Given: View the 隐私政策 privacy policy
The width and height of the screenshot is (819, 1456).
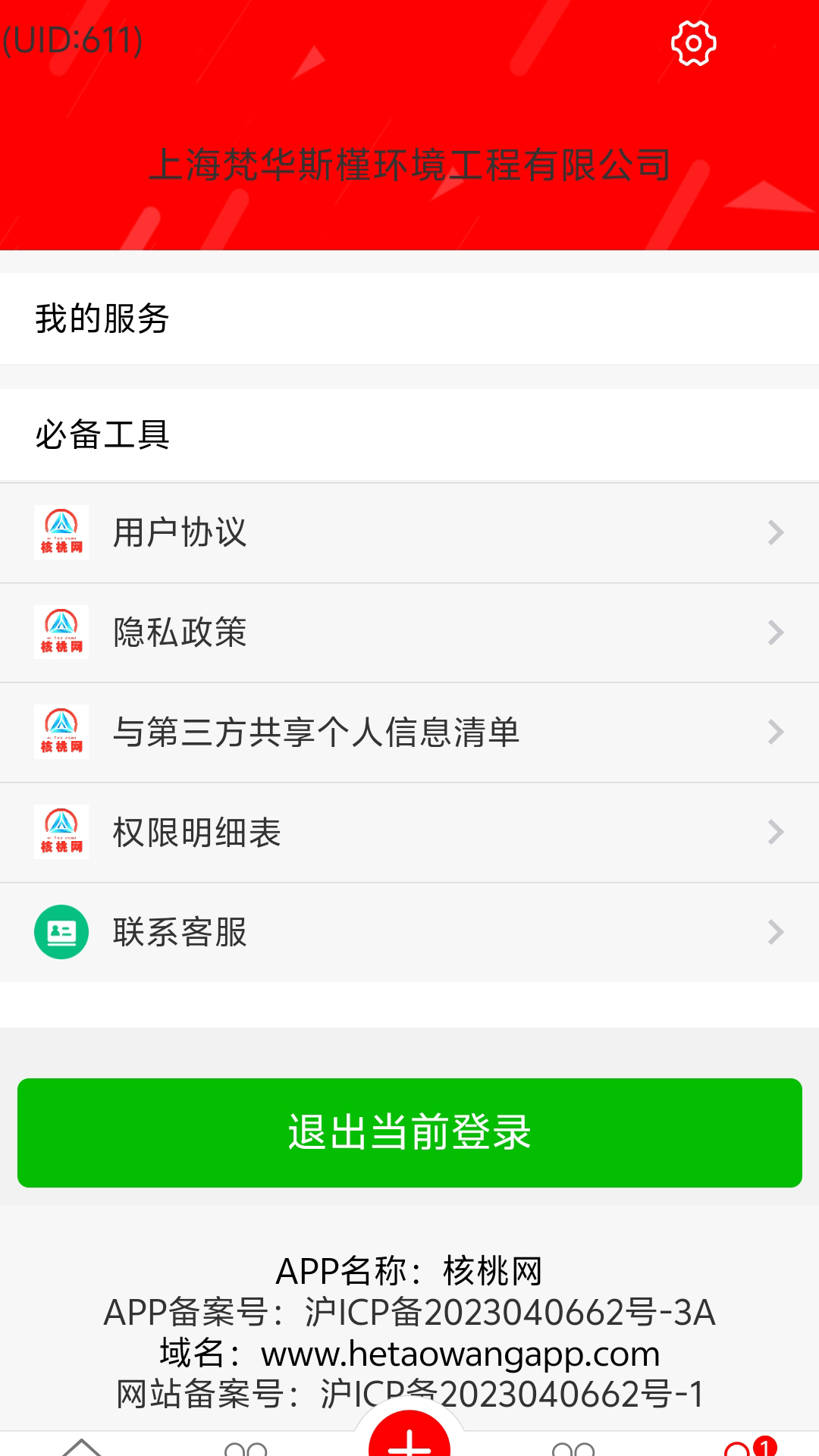Looking at the screenshot, I should [409, 632].
